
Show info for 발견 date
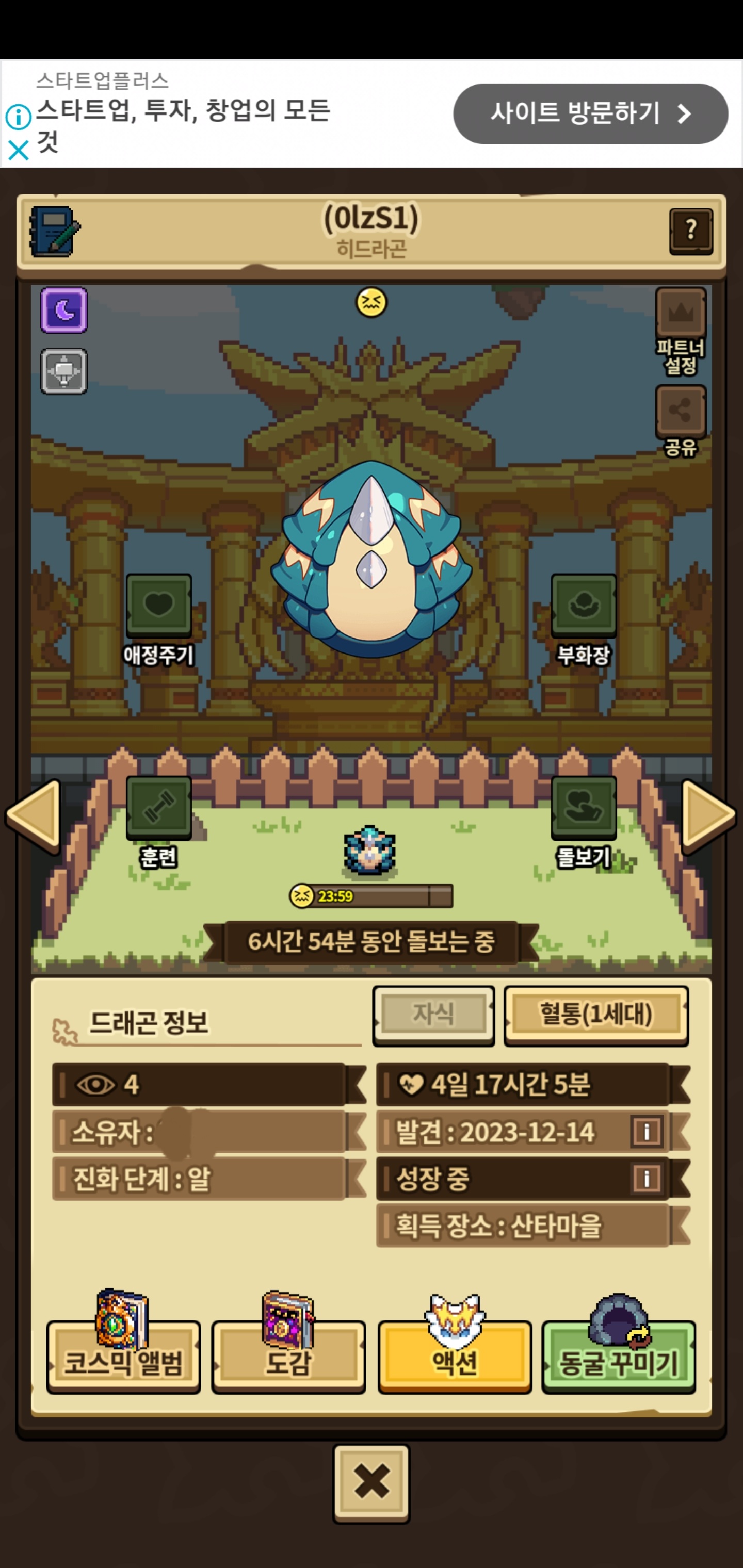(x=646, y=1132)
